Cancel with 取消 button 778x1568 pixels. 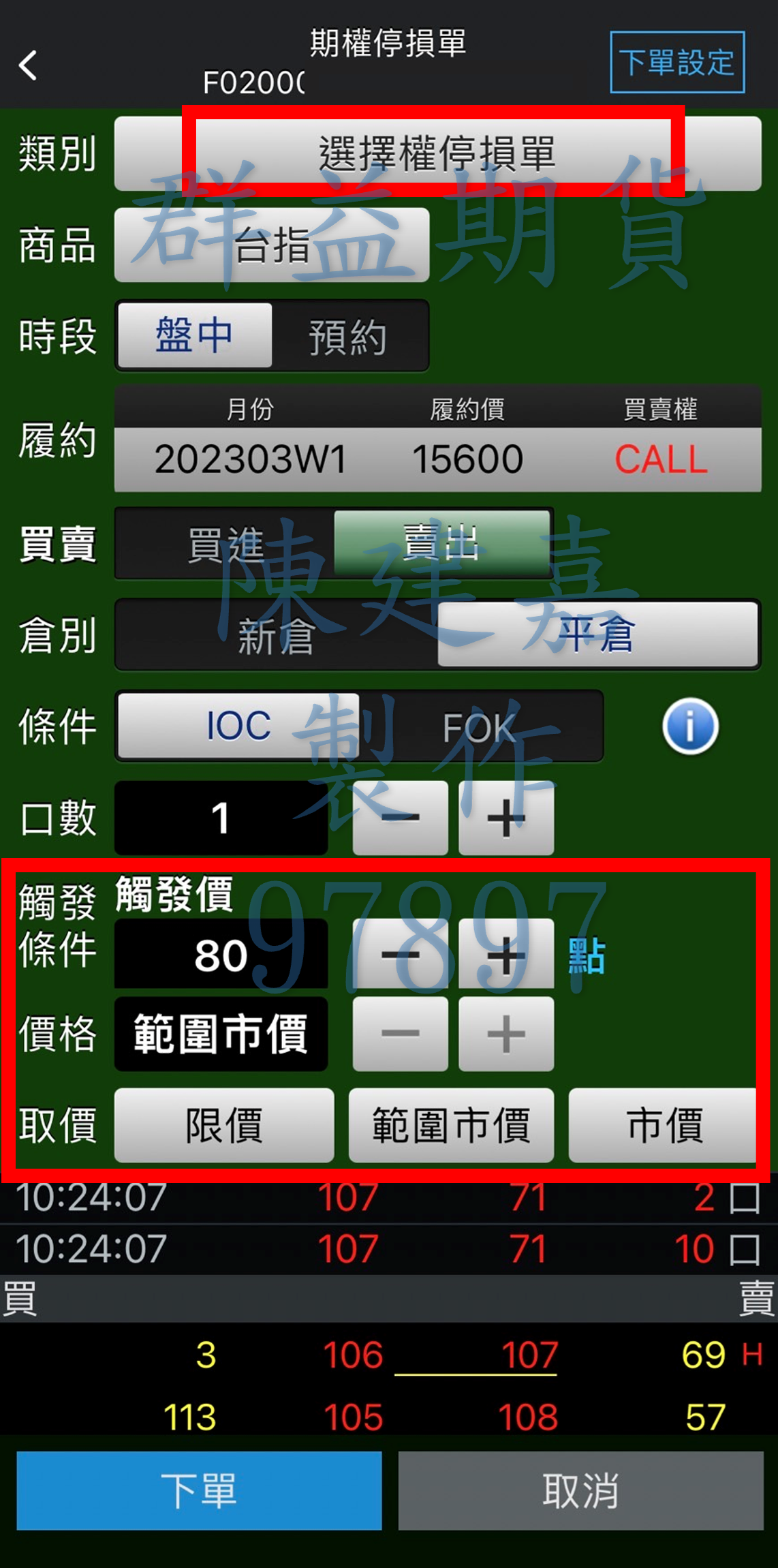580,1490
